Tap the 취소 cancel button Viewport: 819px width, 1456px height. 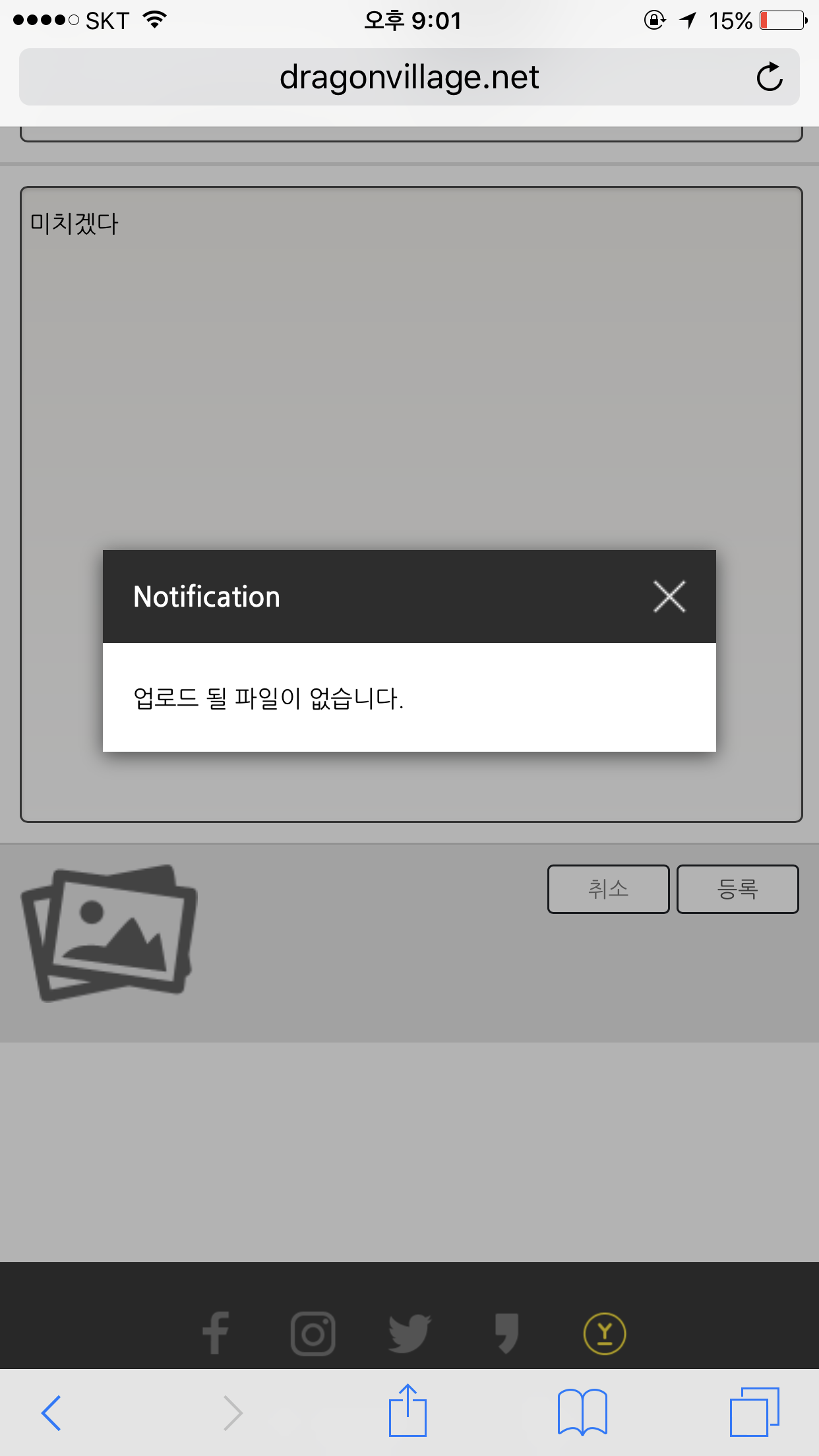(x=608, y=889)
